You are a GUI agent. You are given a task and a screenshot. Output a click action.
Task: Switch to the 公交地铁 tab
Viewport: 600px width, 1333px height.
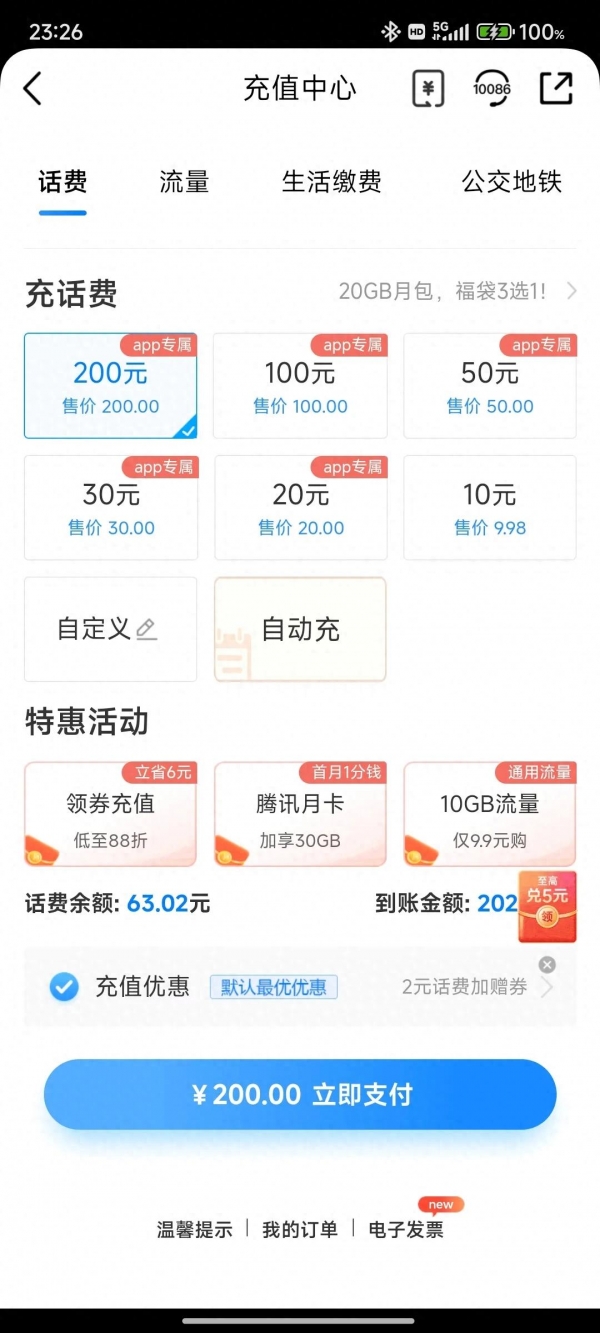pos(511,182)
